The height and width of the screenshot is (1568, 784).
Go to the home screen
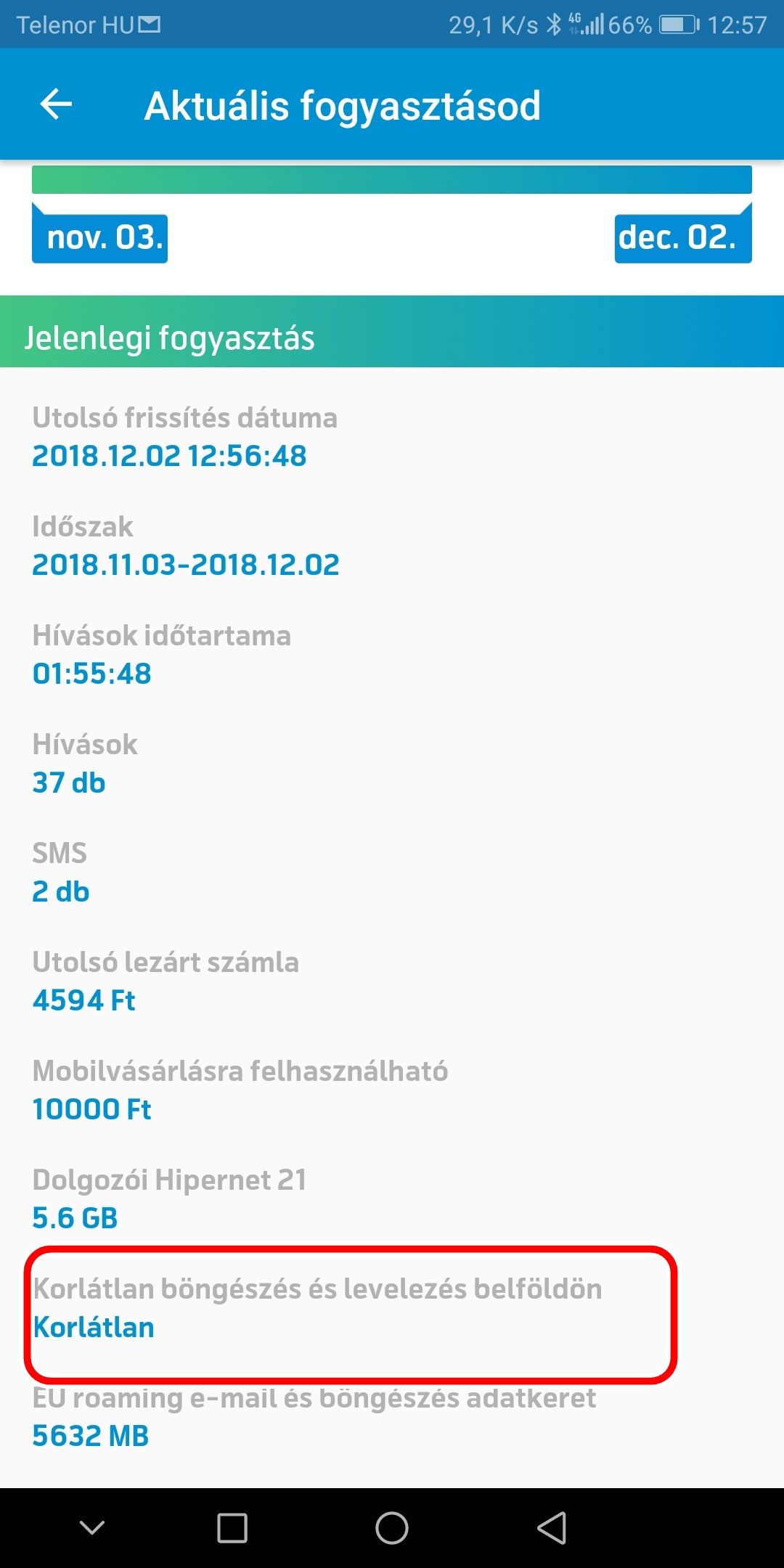(x=392, y=1527)
